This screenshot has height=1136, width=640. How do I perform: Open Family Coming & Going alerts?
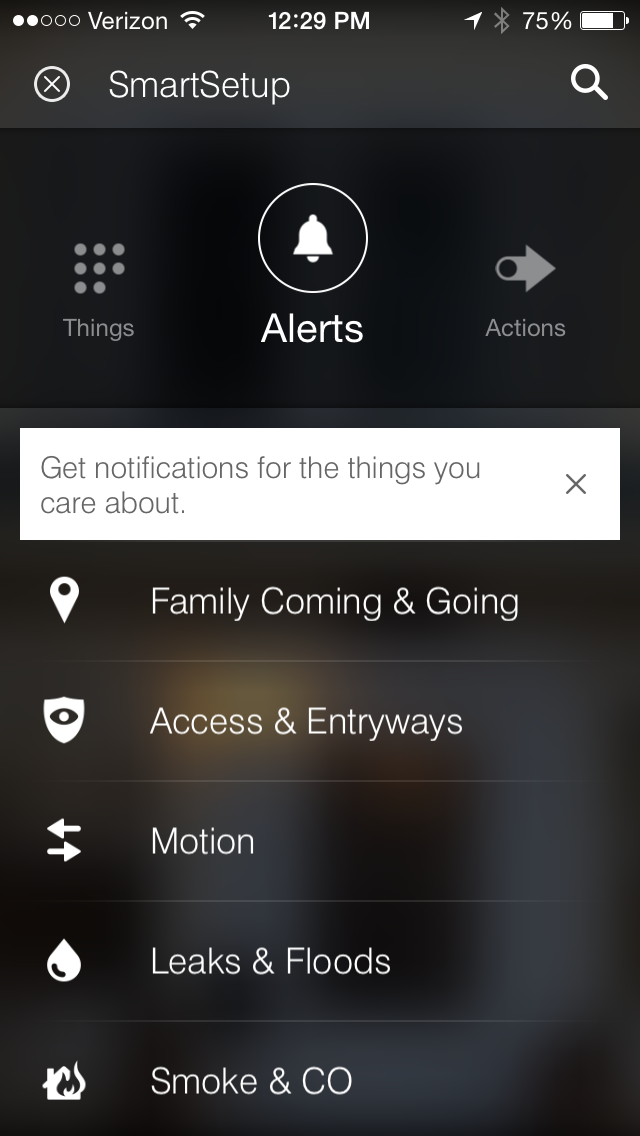[320, 601]
